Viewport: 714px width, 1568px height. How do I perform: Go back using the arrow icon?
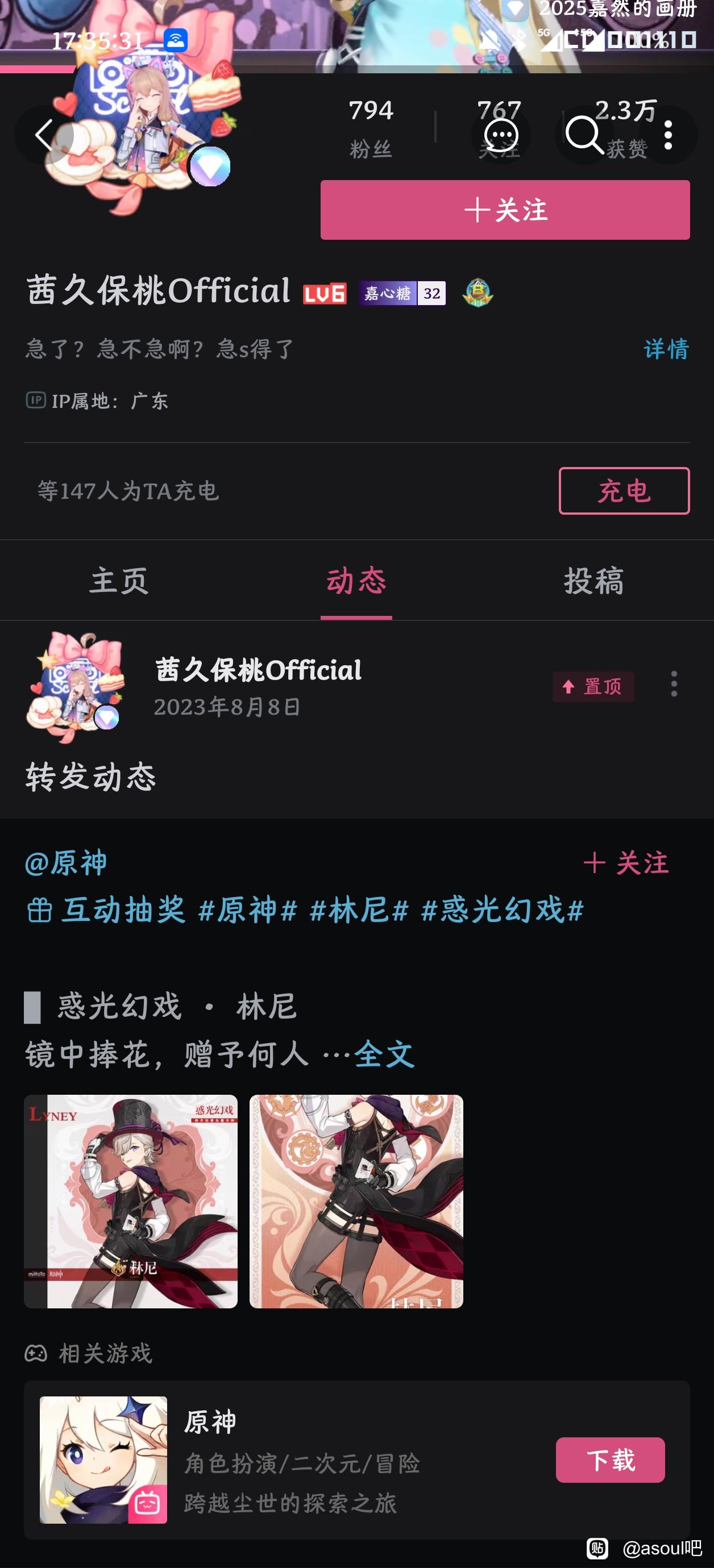coord(44,135)
